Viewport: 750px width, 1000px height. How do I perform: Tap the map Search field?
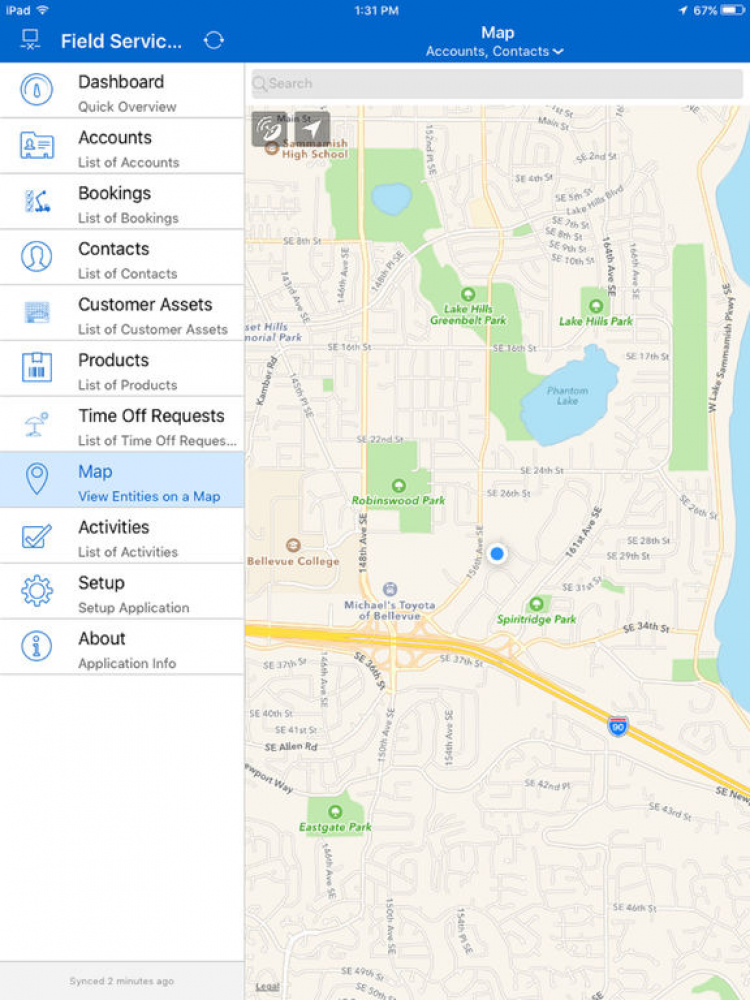[495, 84]
